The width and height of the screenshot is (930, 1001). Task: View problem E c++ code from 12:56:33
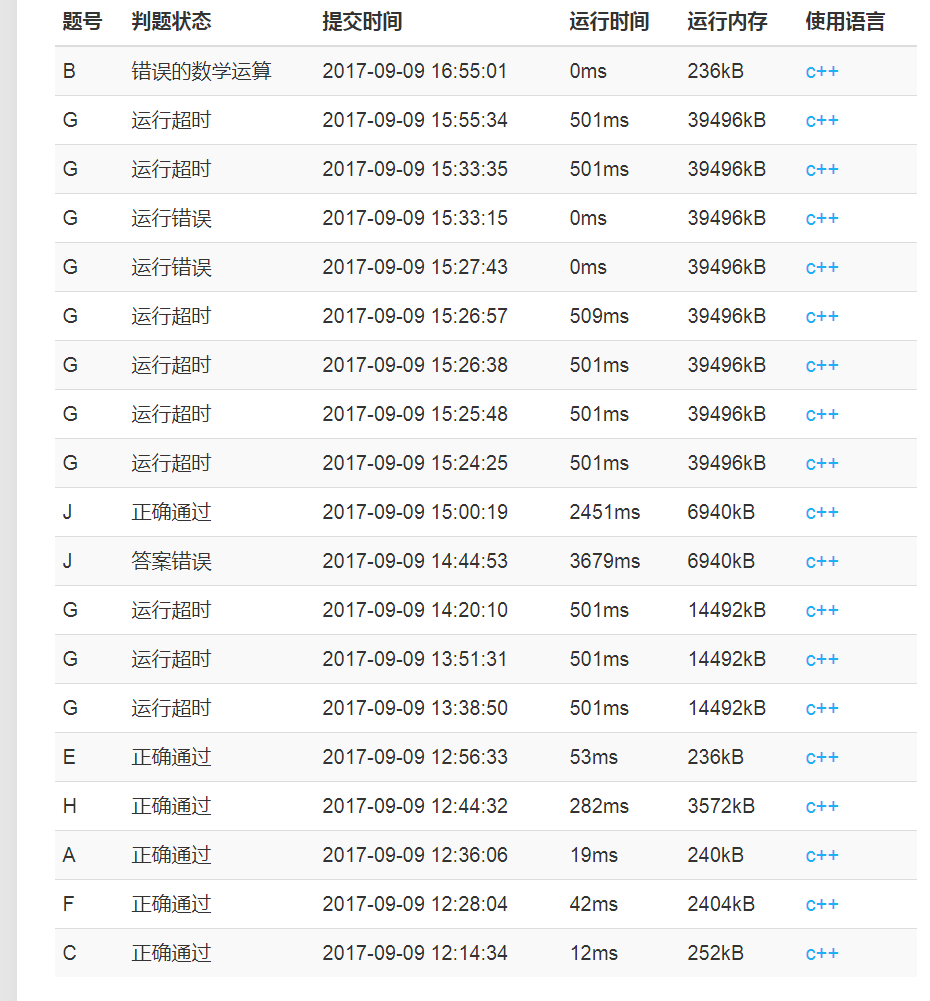click(x=822, y=758)
